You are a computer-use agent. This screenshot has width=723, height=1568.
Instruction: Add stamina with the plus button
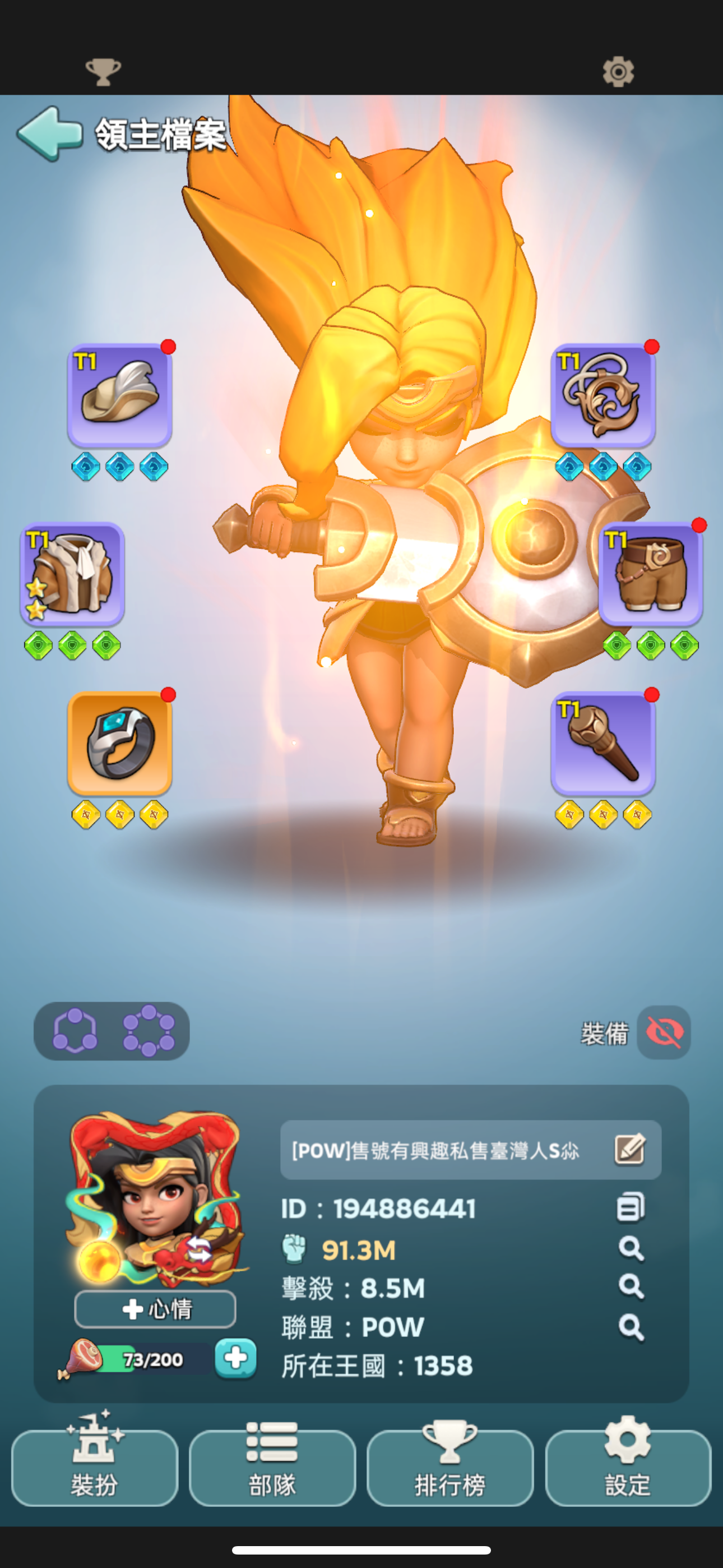[x=235, y=1358]
